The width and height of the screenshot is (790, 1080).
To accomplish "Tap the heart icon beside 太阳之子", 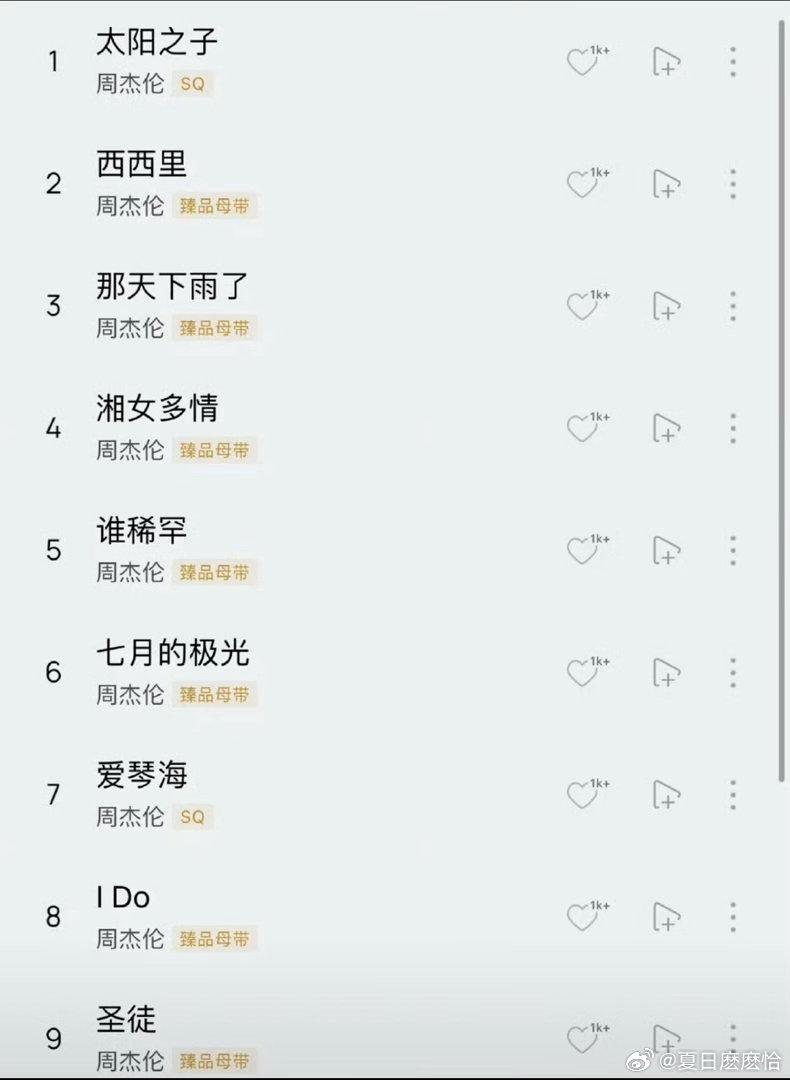I will click(x=583, y=62).
